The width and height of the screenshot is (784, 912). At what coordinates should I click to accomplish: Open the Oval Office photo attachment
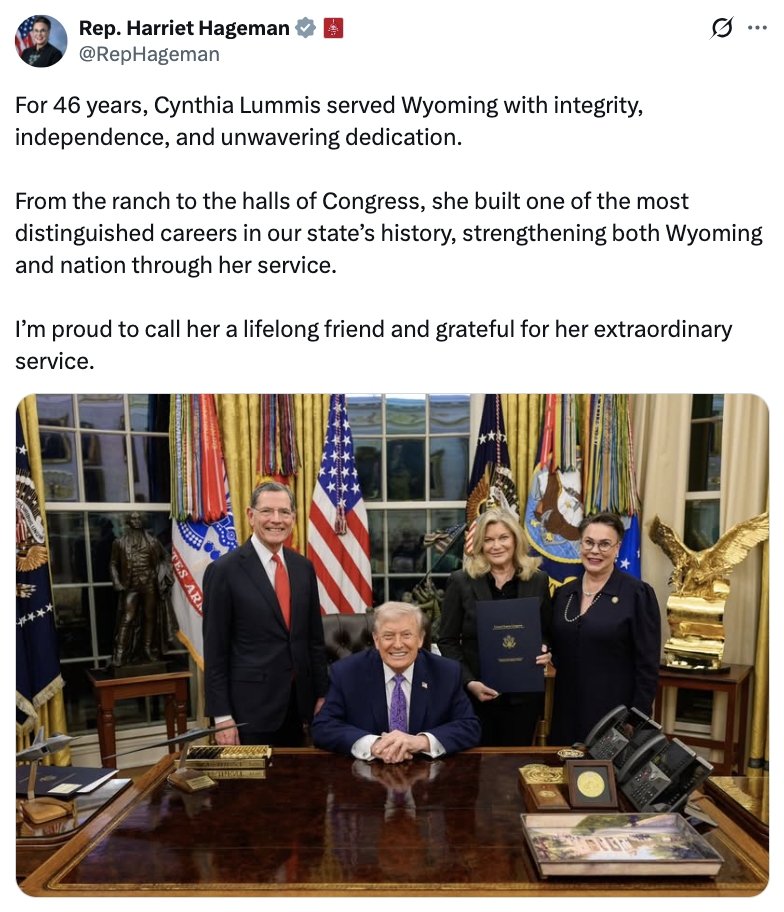[392, 644]
